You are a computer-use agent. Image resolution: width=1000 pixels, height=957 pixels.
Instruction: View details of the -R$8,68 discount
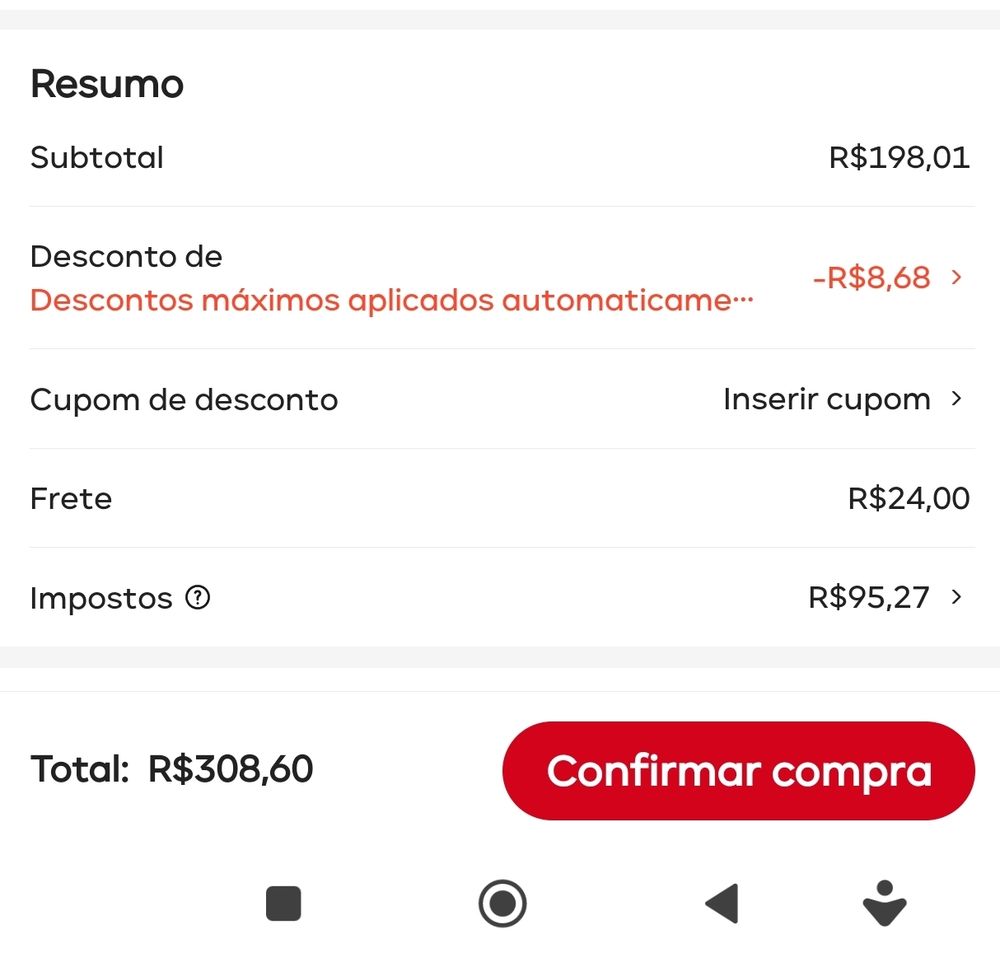[x=886, y=278]
